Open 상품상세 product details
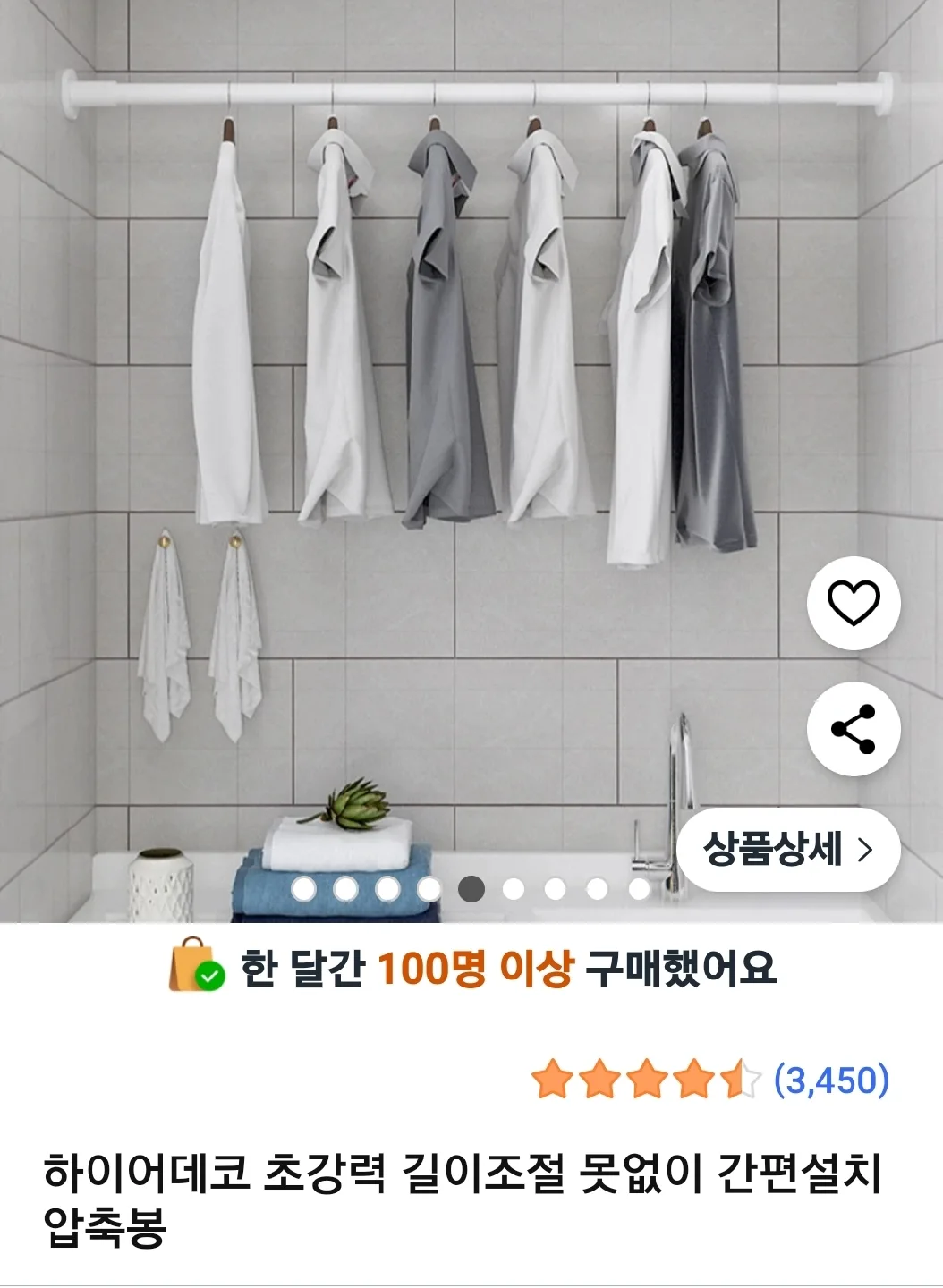The height and width of the screenshot is (1288, 943). (x=787, y=849)
